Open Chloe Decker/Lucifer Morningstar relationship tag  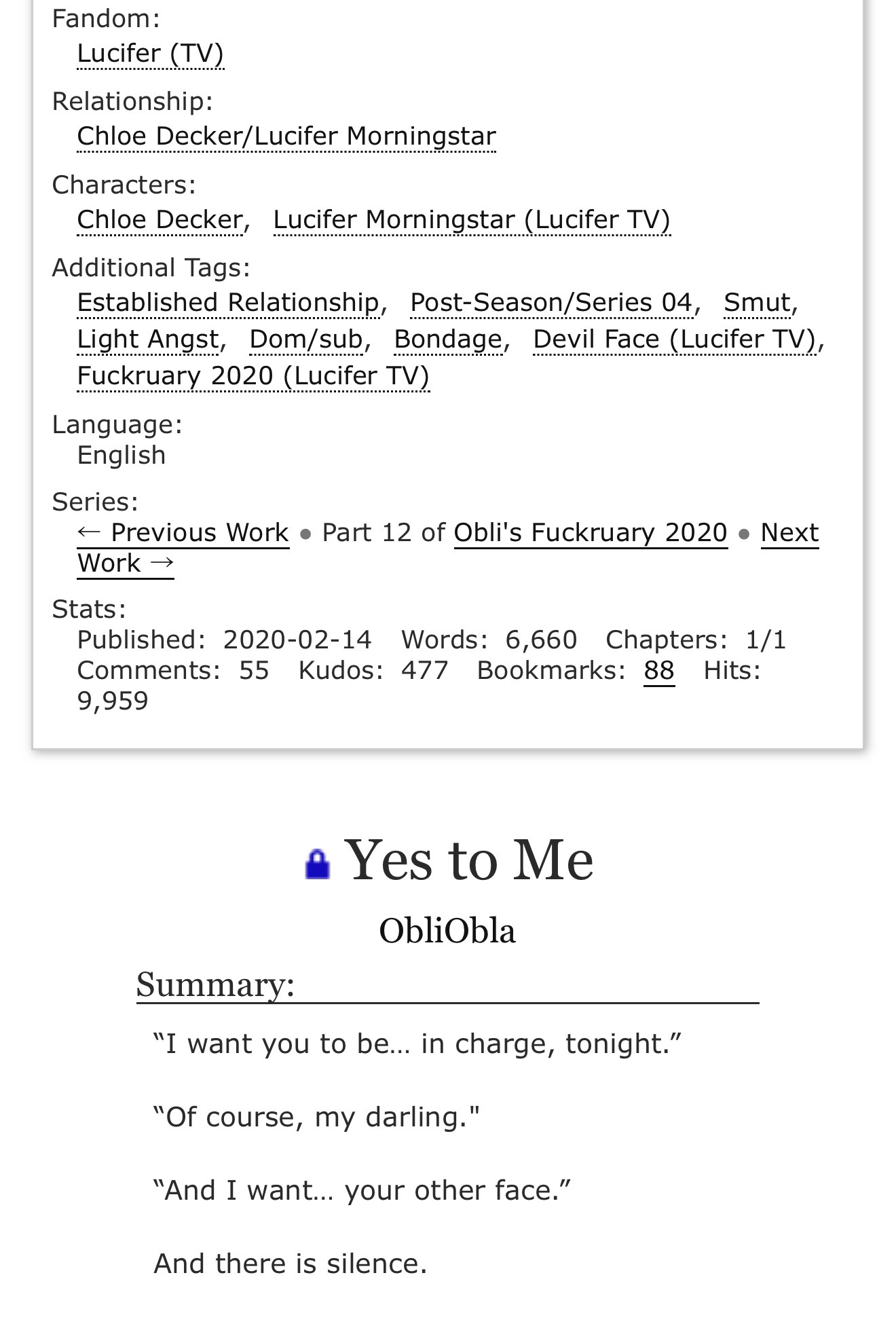(286, 136)
